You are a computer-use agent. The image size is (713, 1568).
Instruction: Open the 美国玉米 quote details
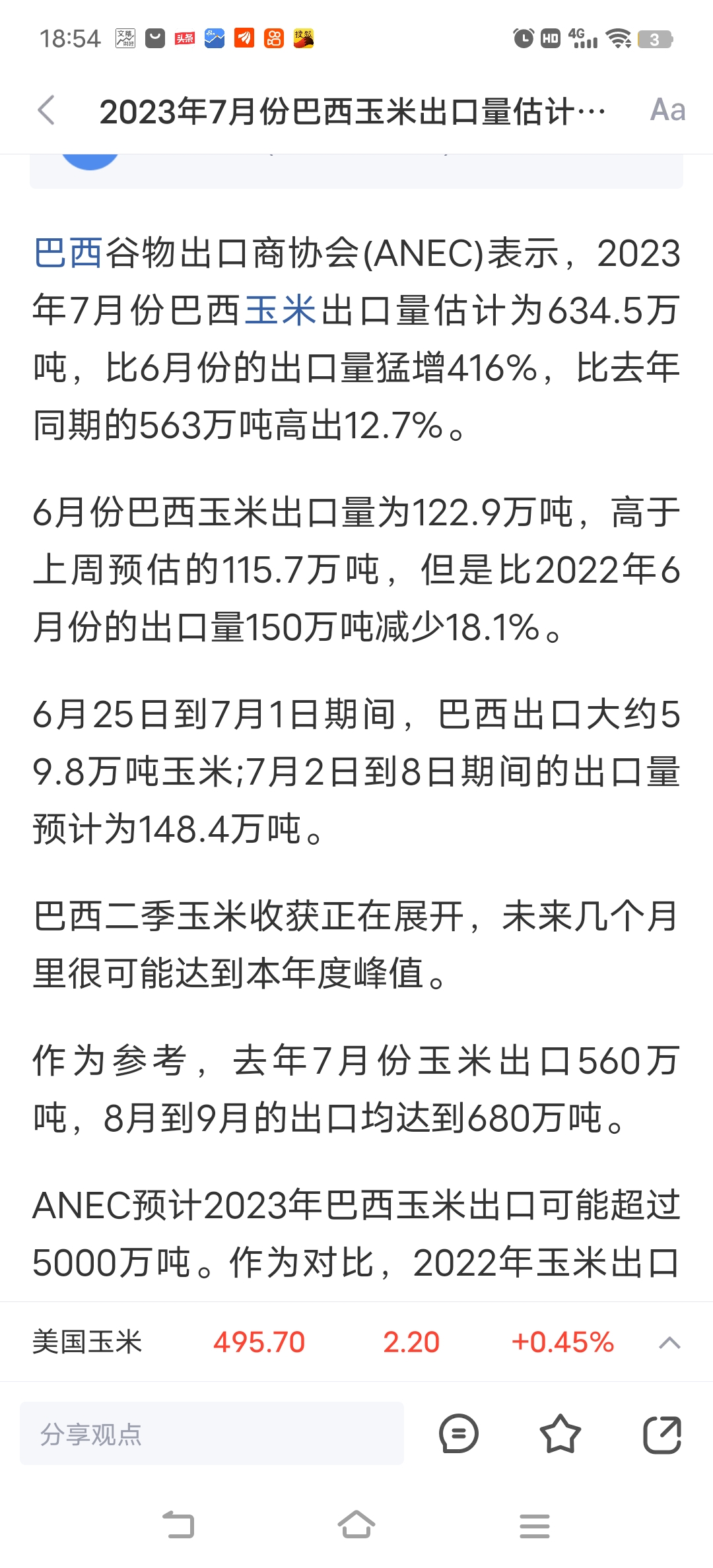87,1342
